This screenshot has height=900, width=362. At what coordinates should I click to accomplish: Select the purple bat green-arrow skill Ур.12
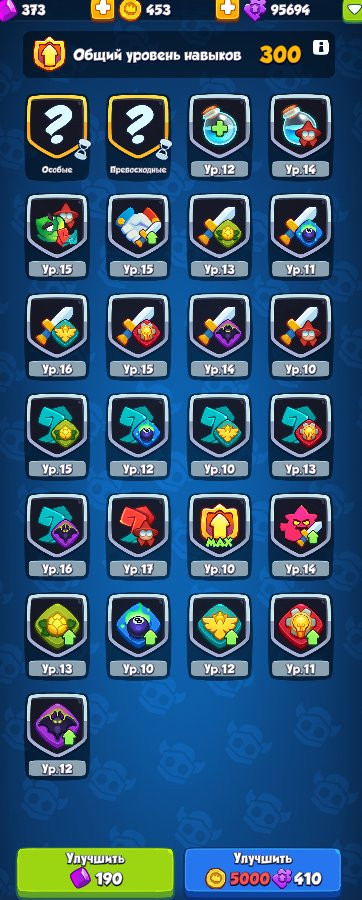[x=57, y=735]
